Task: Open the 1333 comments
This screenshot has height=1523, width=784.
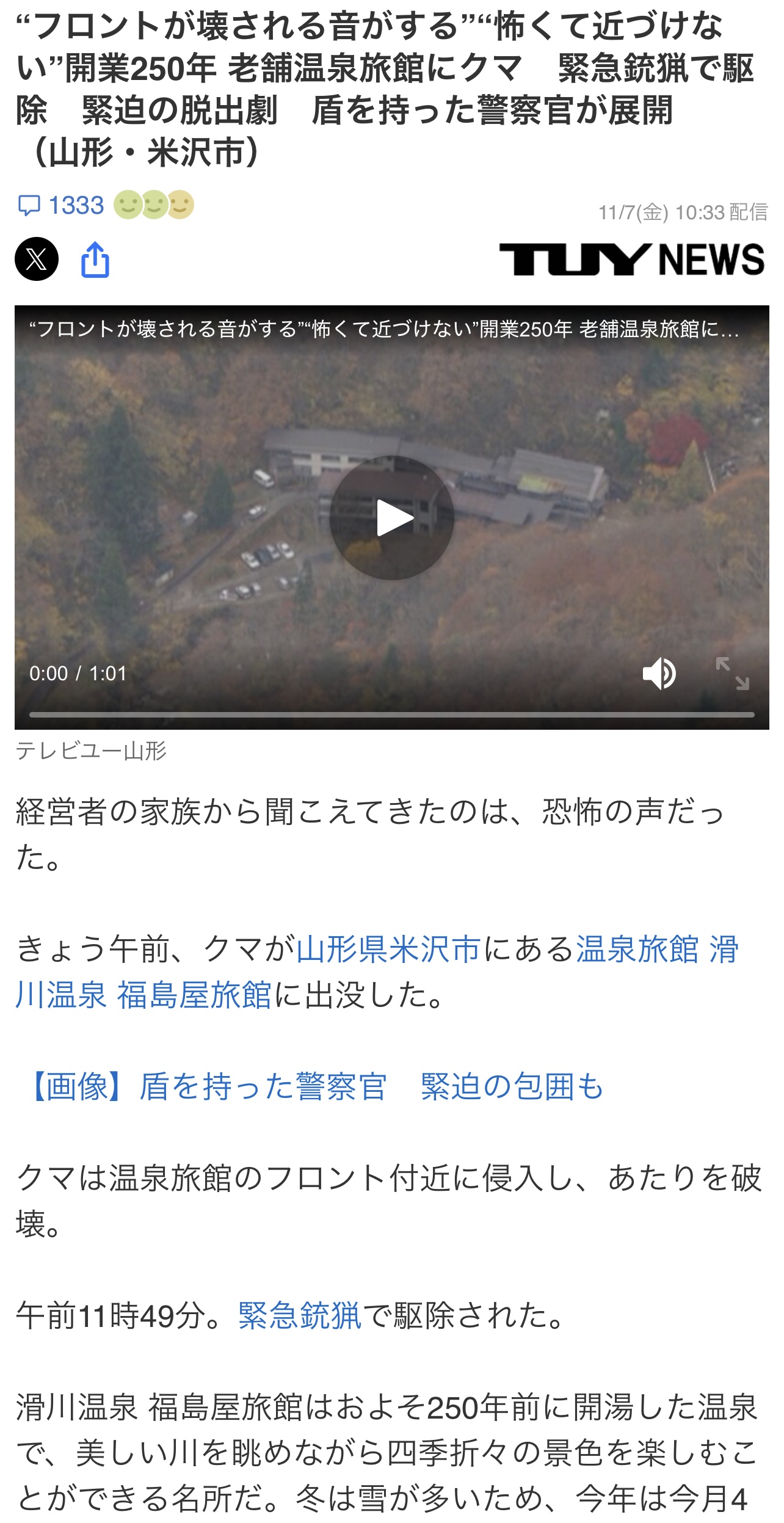Action: tap(61, 206)
